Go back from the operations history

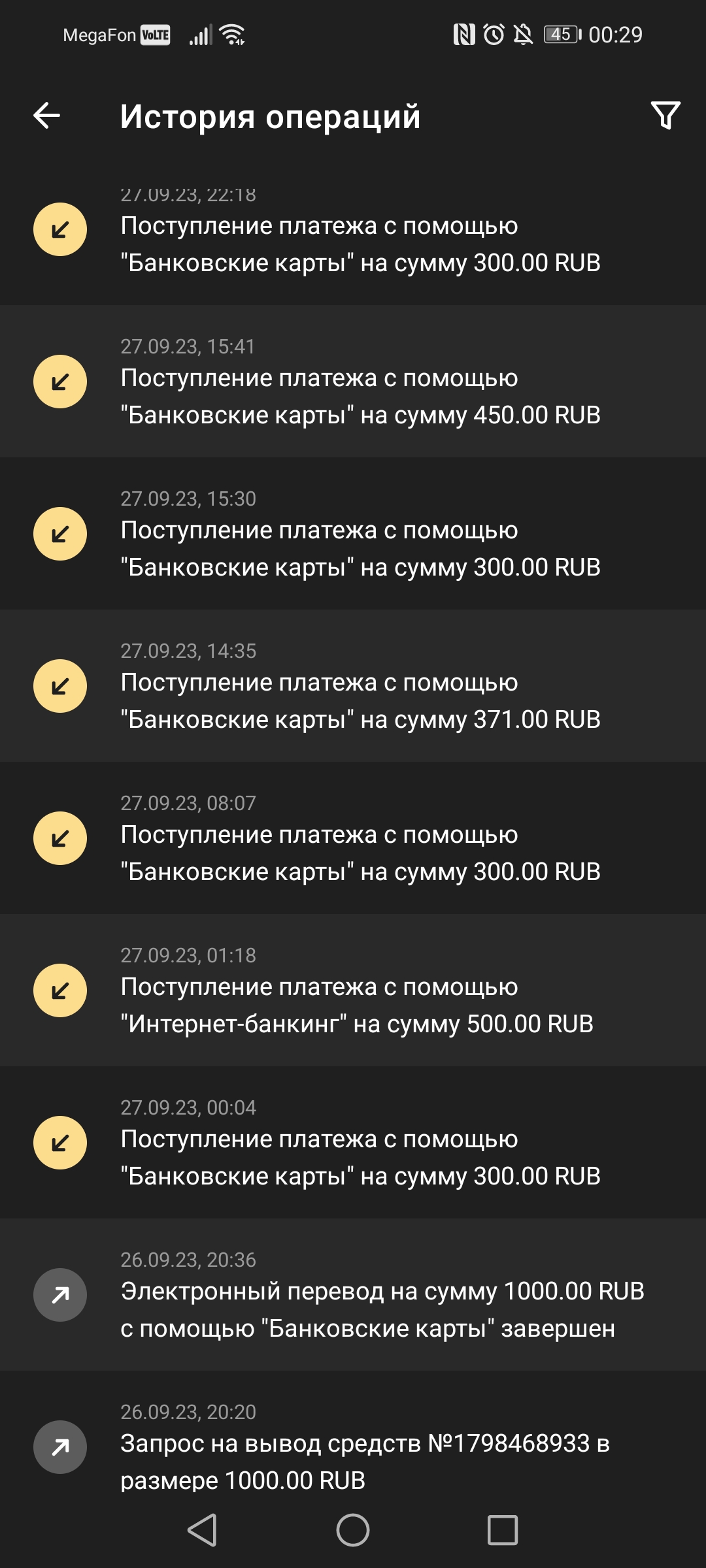point(47,116)
